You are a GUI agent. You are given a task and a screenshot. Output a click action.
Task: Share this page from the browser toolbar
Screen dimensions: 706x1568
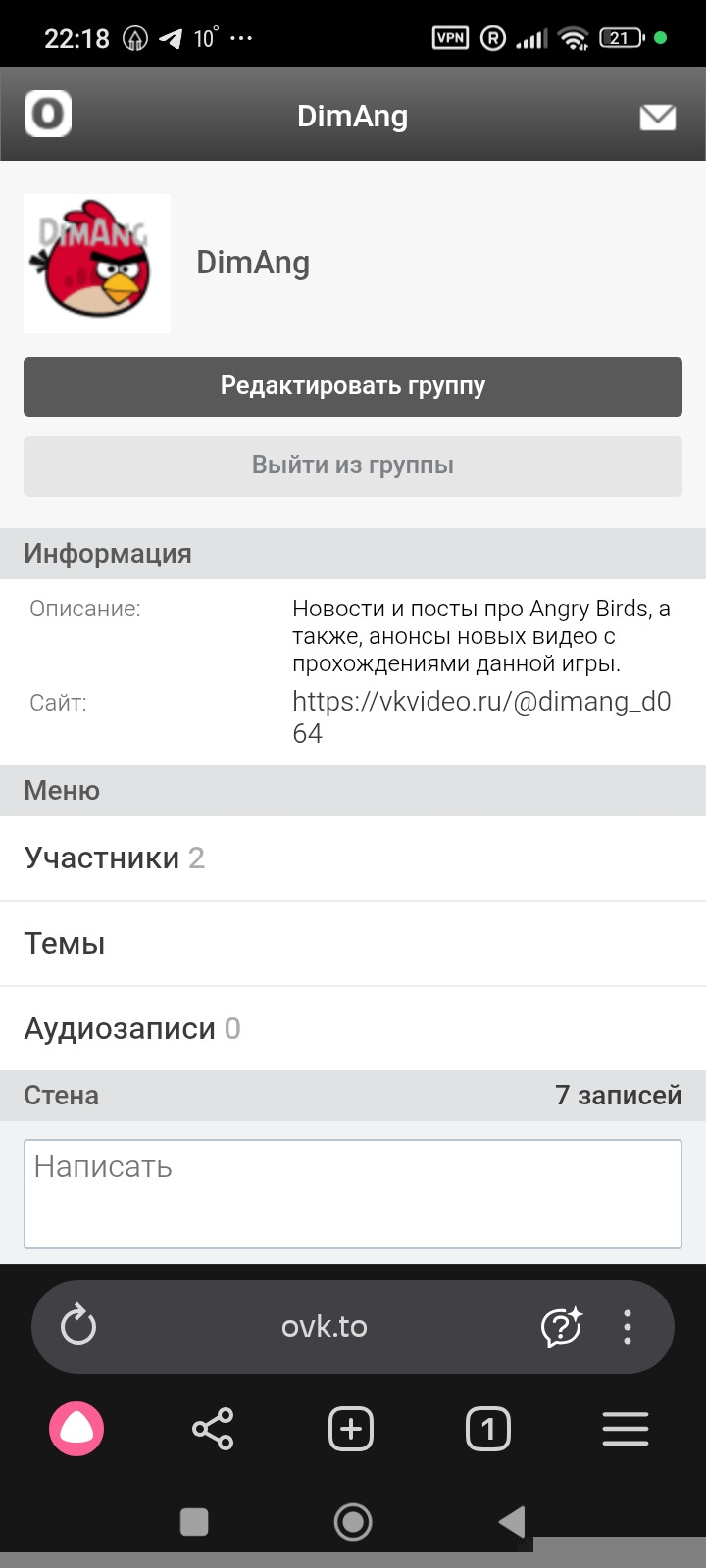213,1430
